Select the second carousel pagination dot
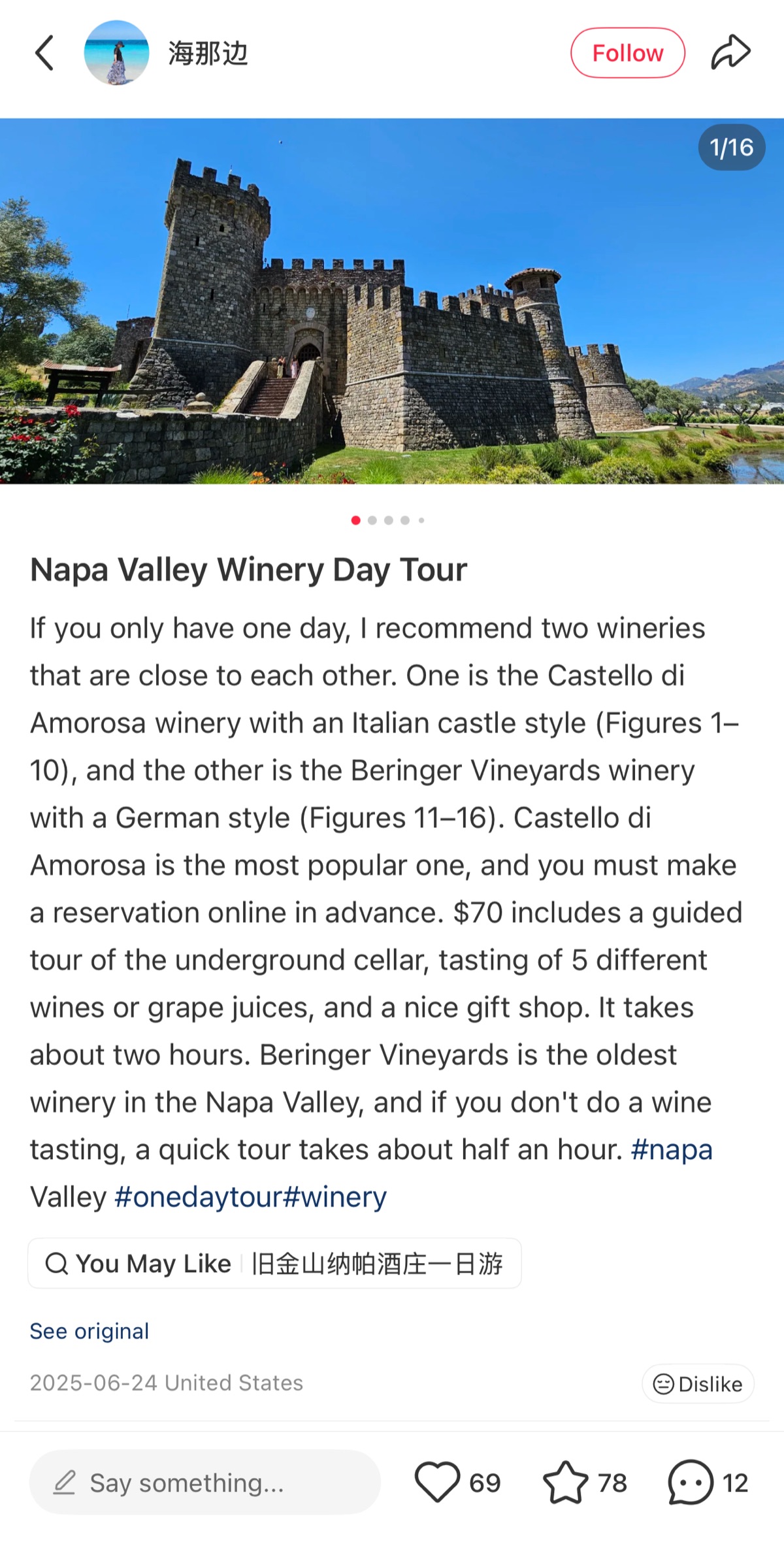The height and width of the screenshot is (1544, 784). pyautogui.click(x=373, y=520)
